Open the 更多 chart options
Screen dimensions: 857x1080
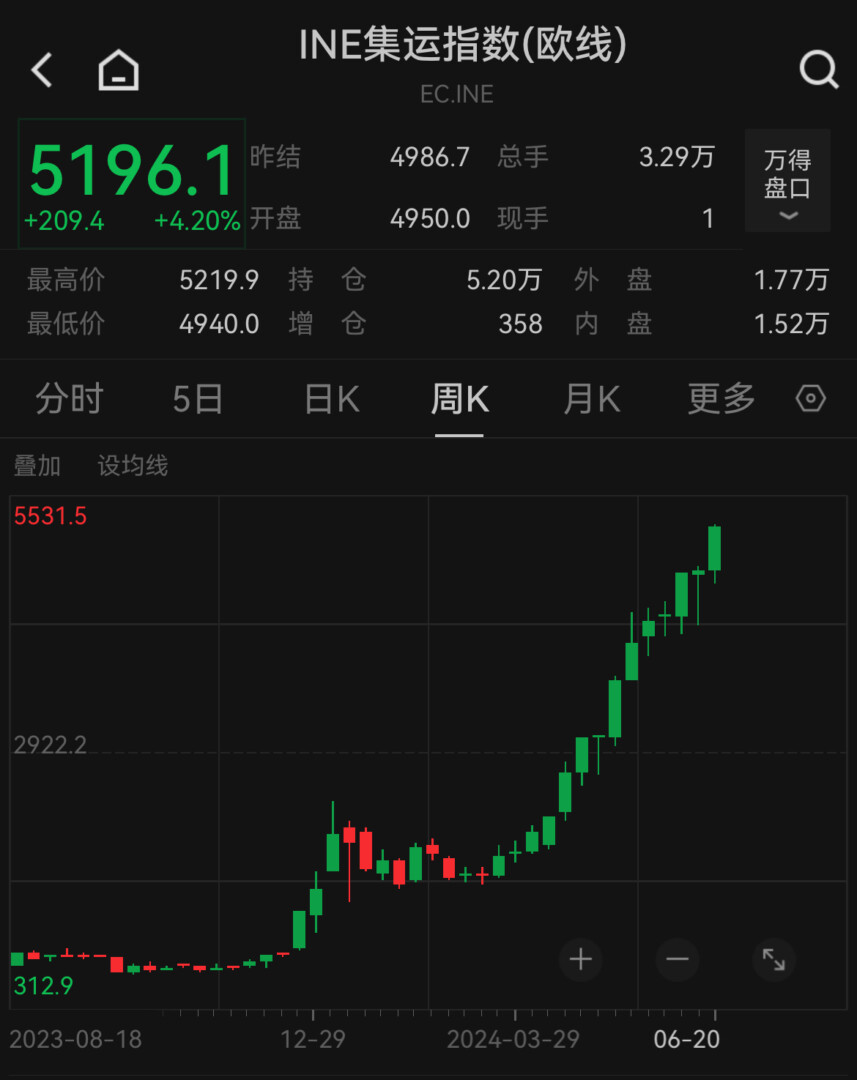click(x=721, y=399)
